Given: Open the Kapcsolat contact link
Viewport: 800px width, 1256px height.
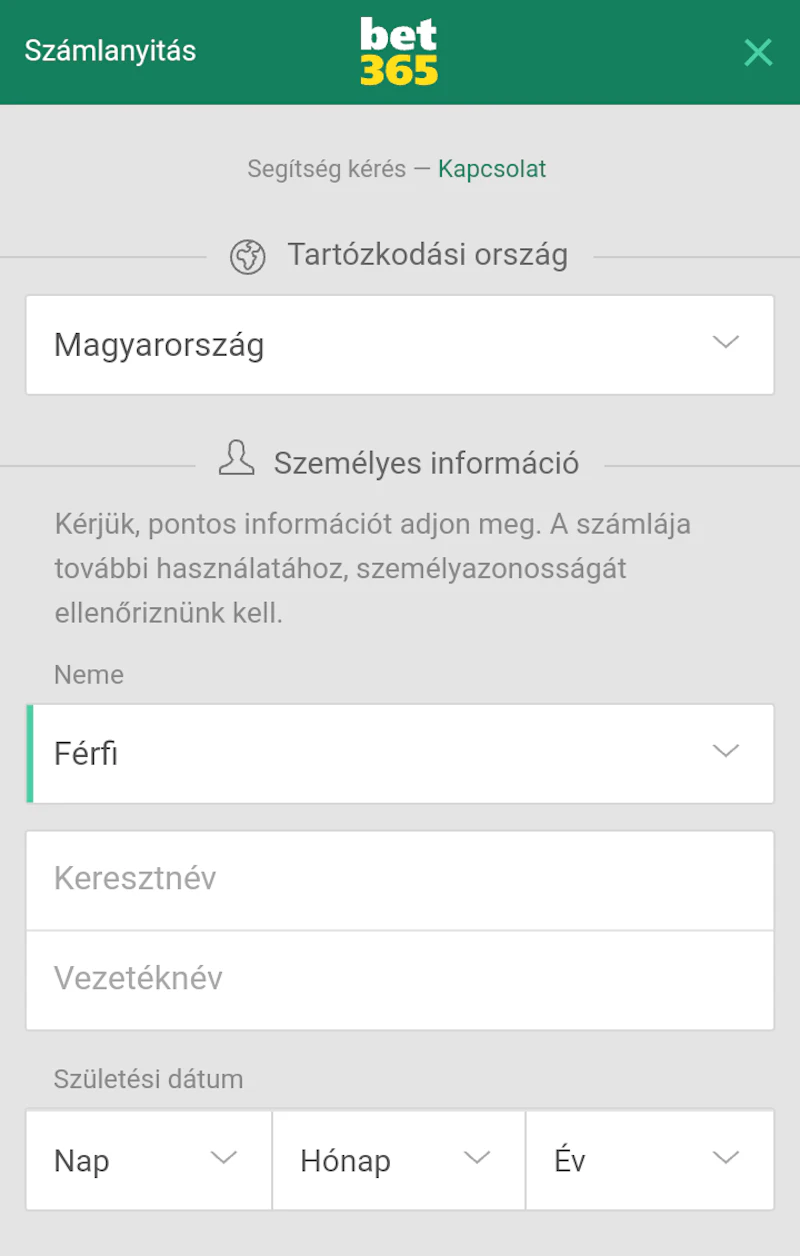Looking at the screenshot, I should click(x=492, y=169).
